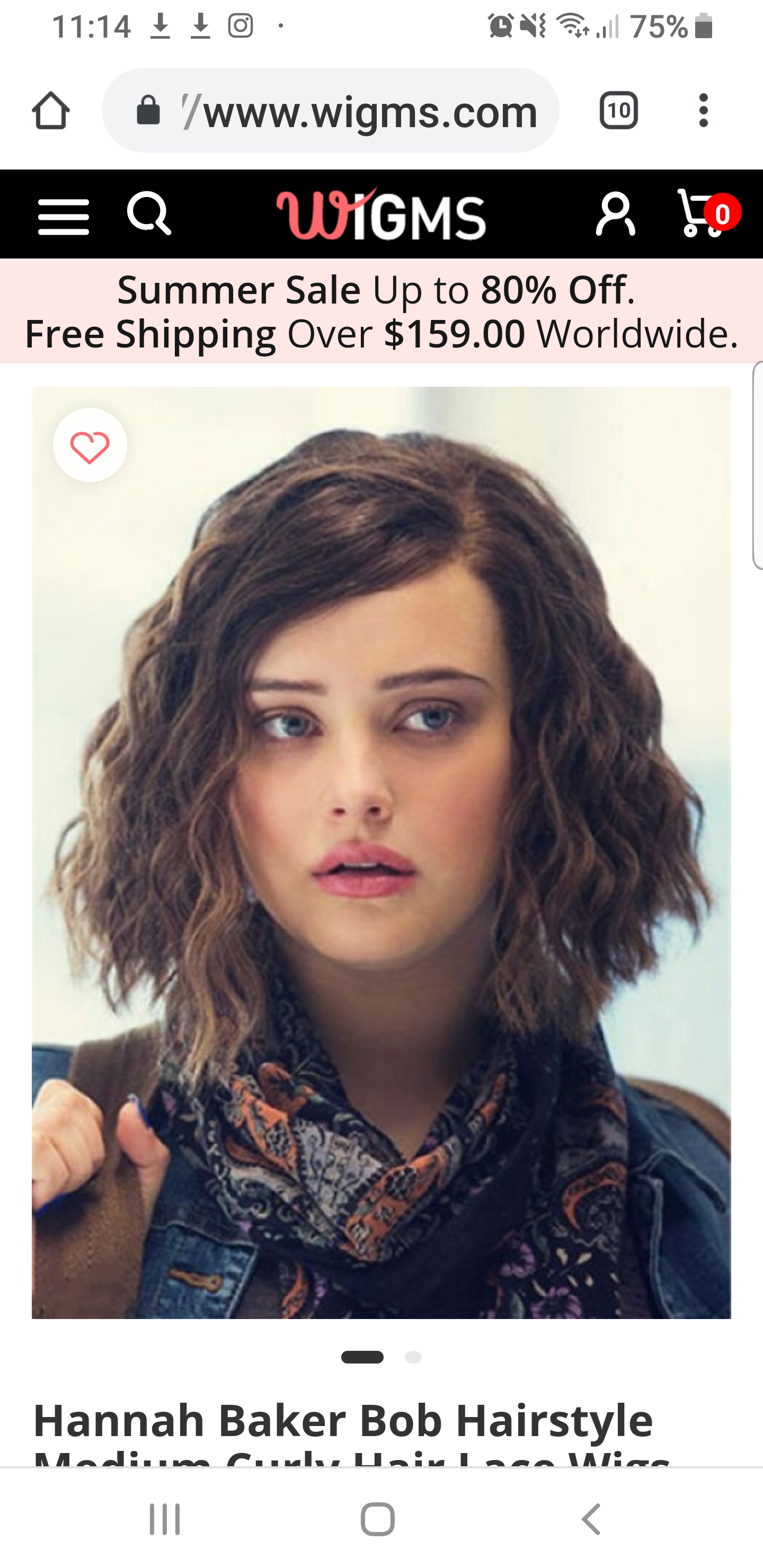Open the browser tab switcher
763x1568 pixels.
click(x=619, y=111)
